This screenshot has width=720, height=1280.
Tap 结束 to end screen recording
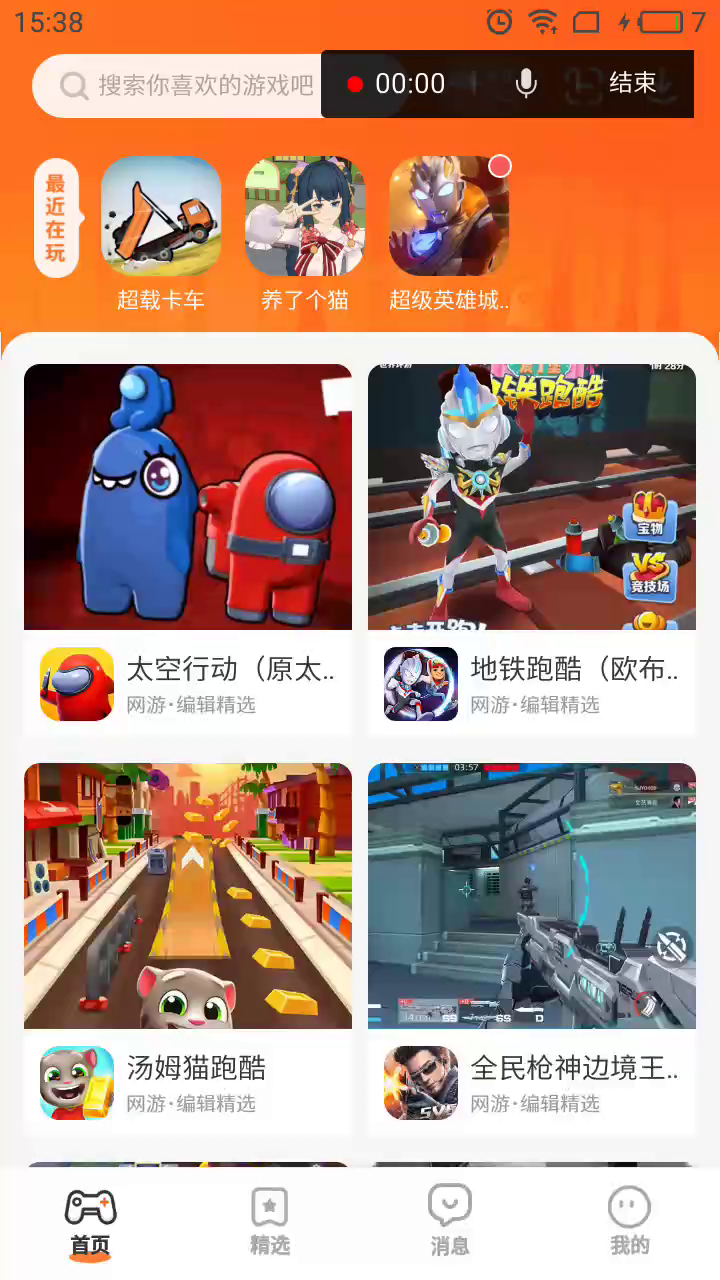(x=632, y=84)
